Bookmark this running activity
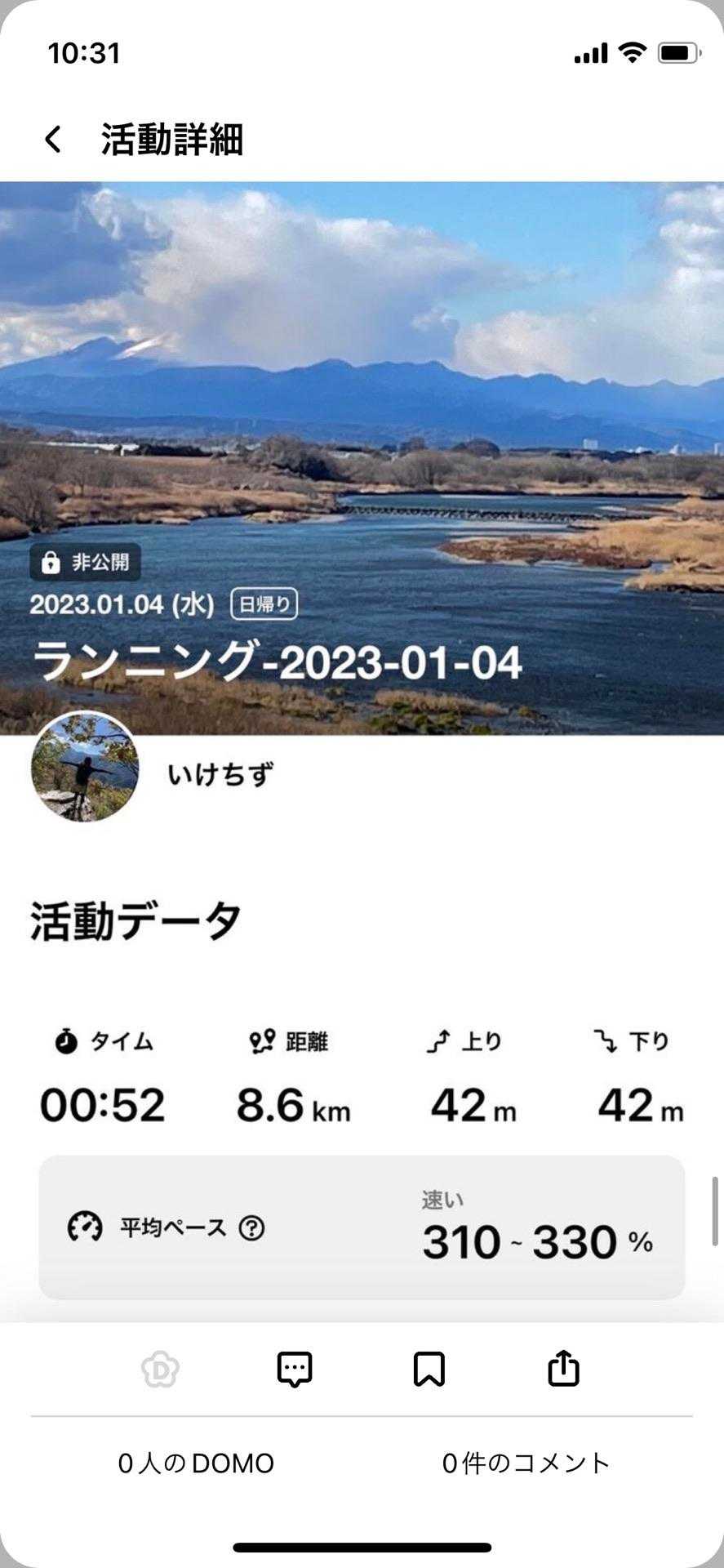 (429, 1370)
